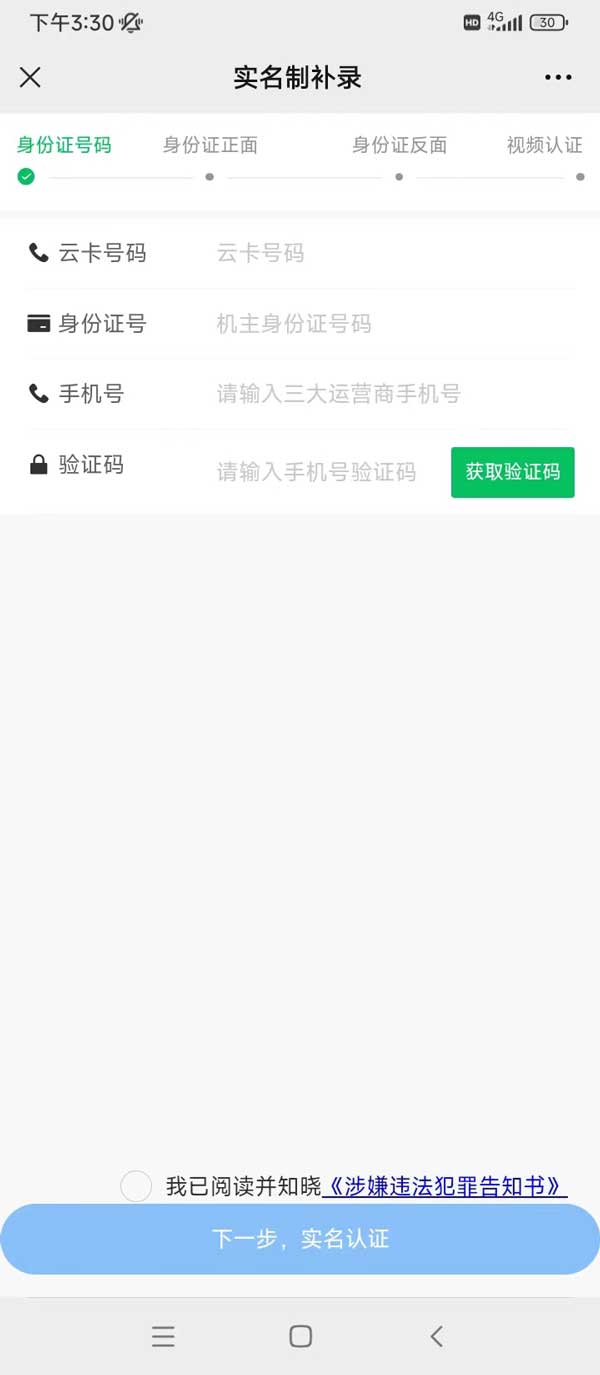Viewport: 600px width, 1375px height.
Task: Open the three-dot overflow menu
Action: pyautogui.click(x=558, y=77)
